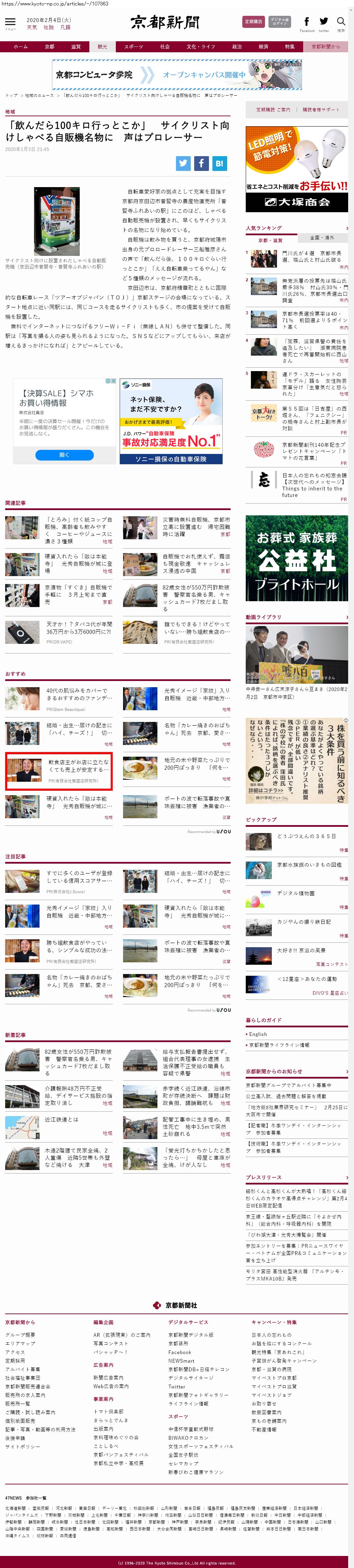The height and width of the screenshot is (1568, 354).
Task: Go to the 経済 navigation tab
Action: (263, 46)
